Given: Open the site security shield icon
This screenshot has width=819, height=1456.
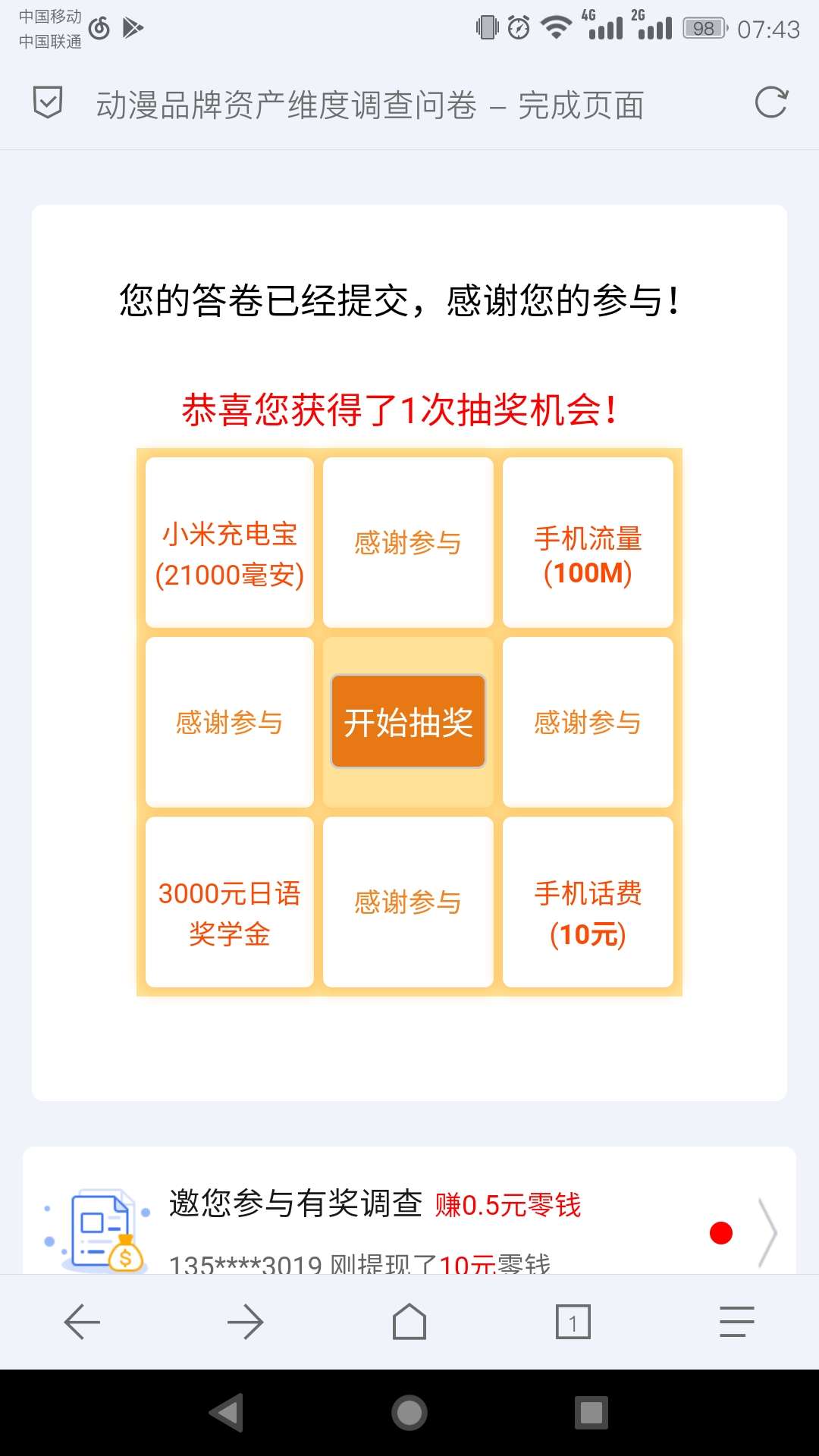Looking at the screenshot, I should 48,103.
